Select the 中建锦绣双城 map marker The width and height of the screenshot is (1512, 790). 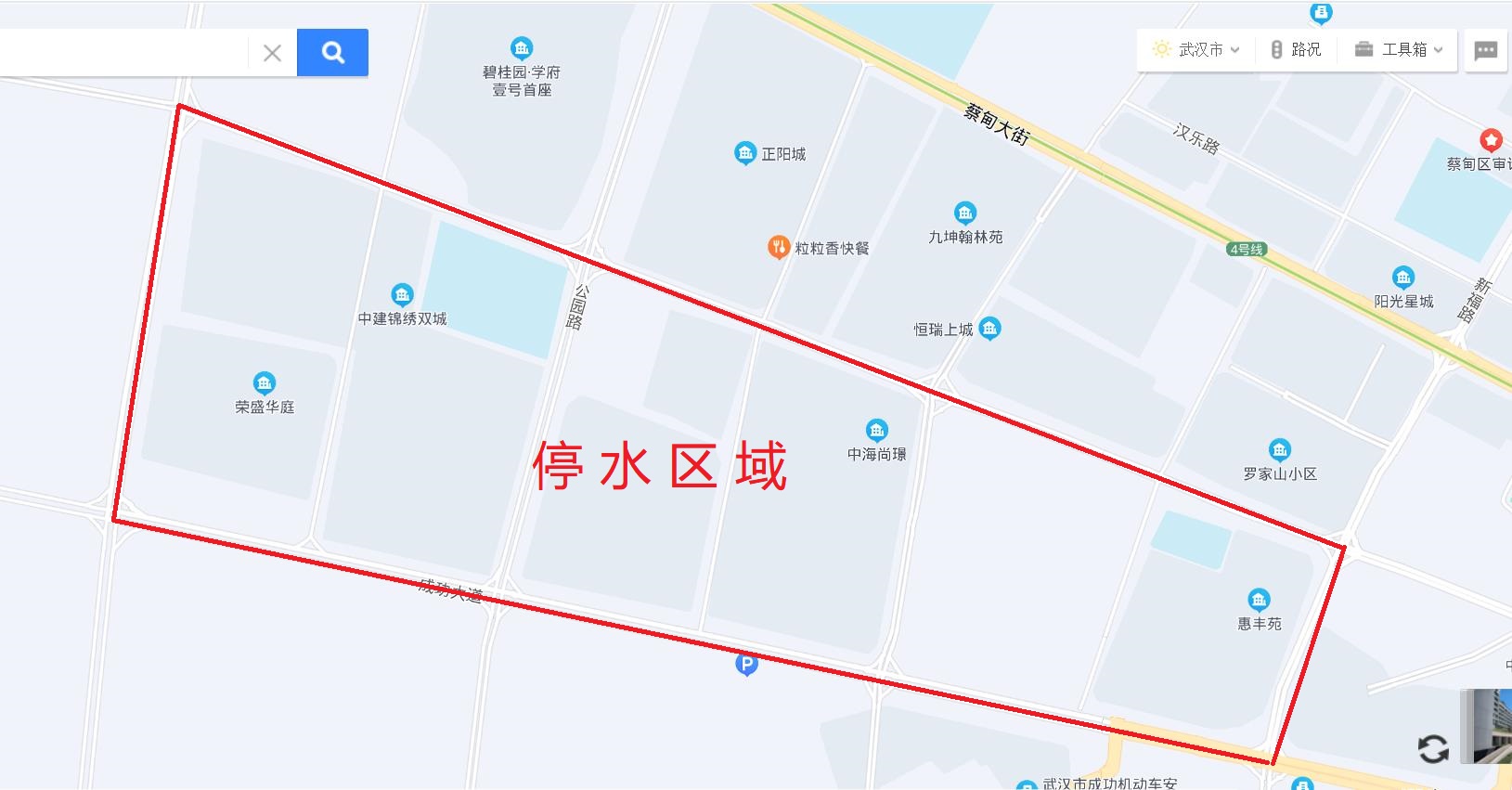402,295
